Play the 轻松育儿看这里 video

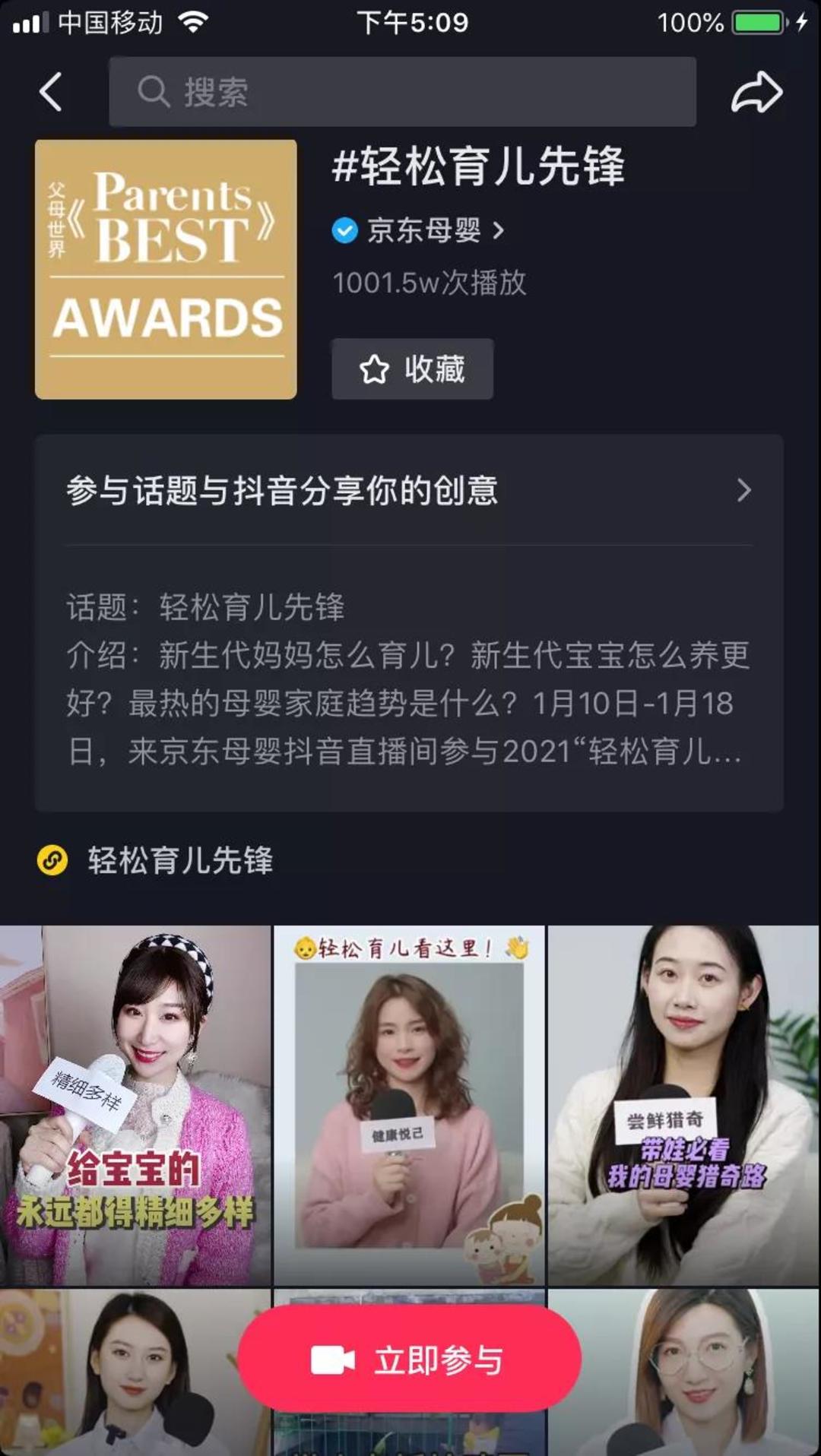point(409,1104)
